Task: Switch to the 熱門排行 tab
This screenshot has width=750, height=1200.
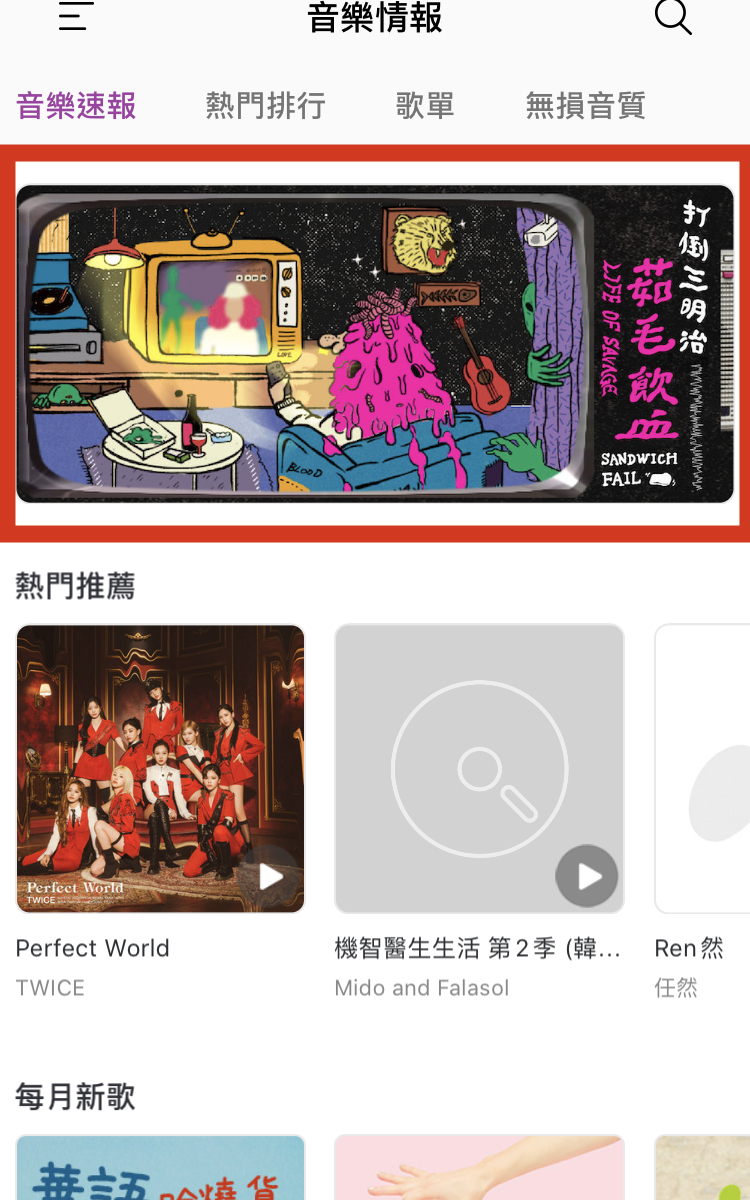Action: coord(265,106)
